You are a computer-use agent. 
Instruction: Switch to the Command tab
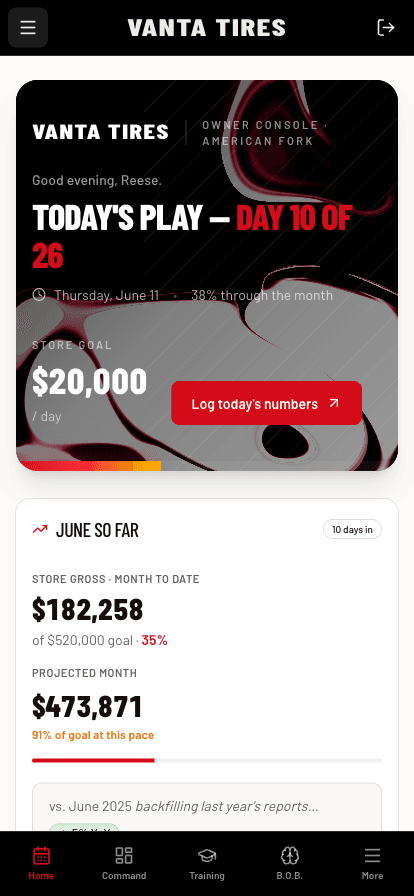(x=124, y=863)
